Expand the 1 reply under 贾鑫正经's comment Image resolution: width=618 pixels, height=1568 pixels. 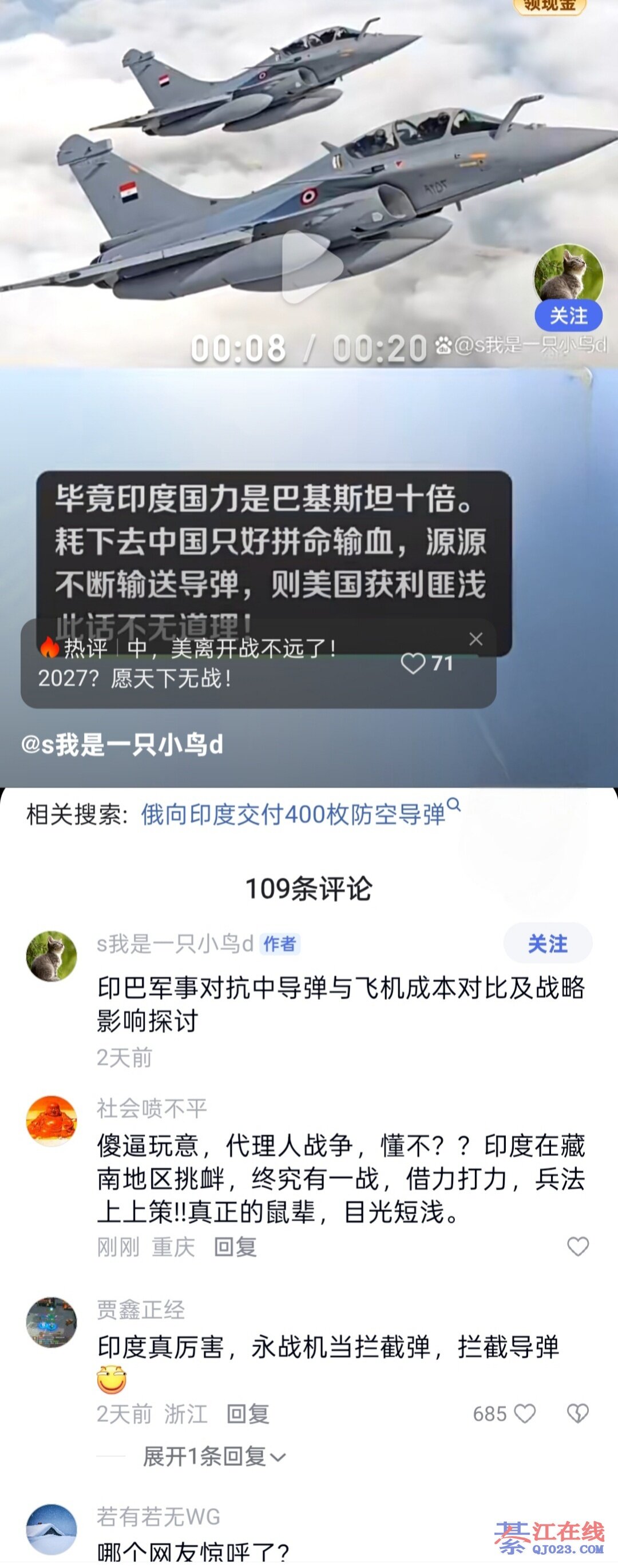pyautogui.click(x=213, y=1456)
